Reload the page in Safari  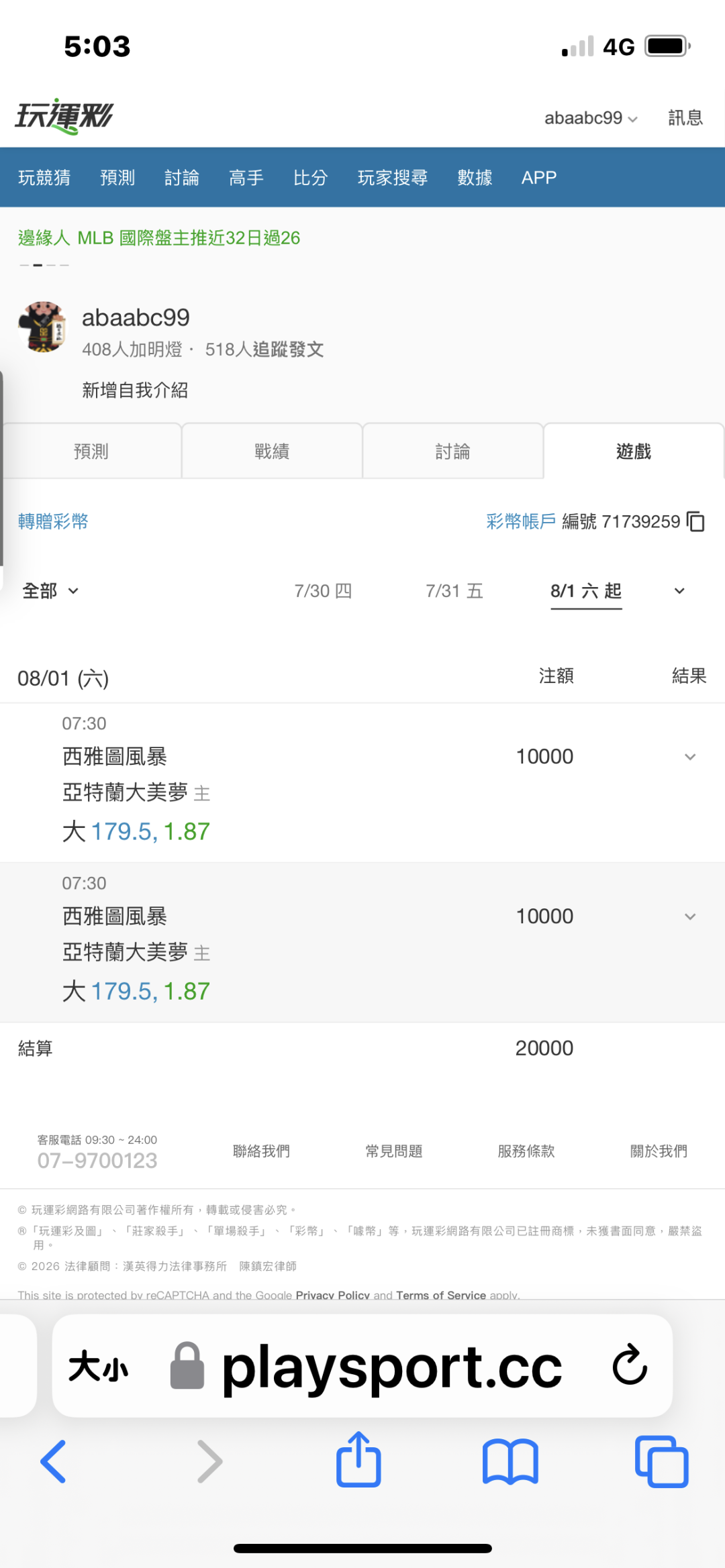[x=630, y=1365]
